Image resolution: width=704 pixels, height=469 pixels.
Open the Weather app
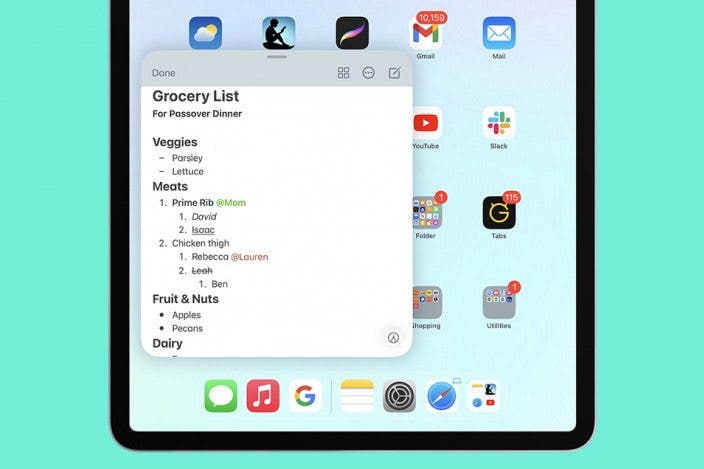coord(206,33)
